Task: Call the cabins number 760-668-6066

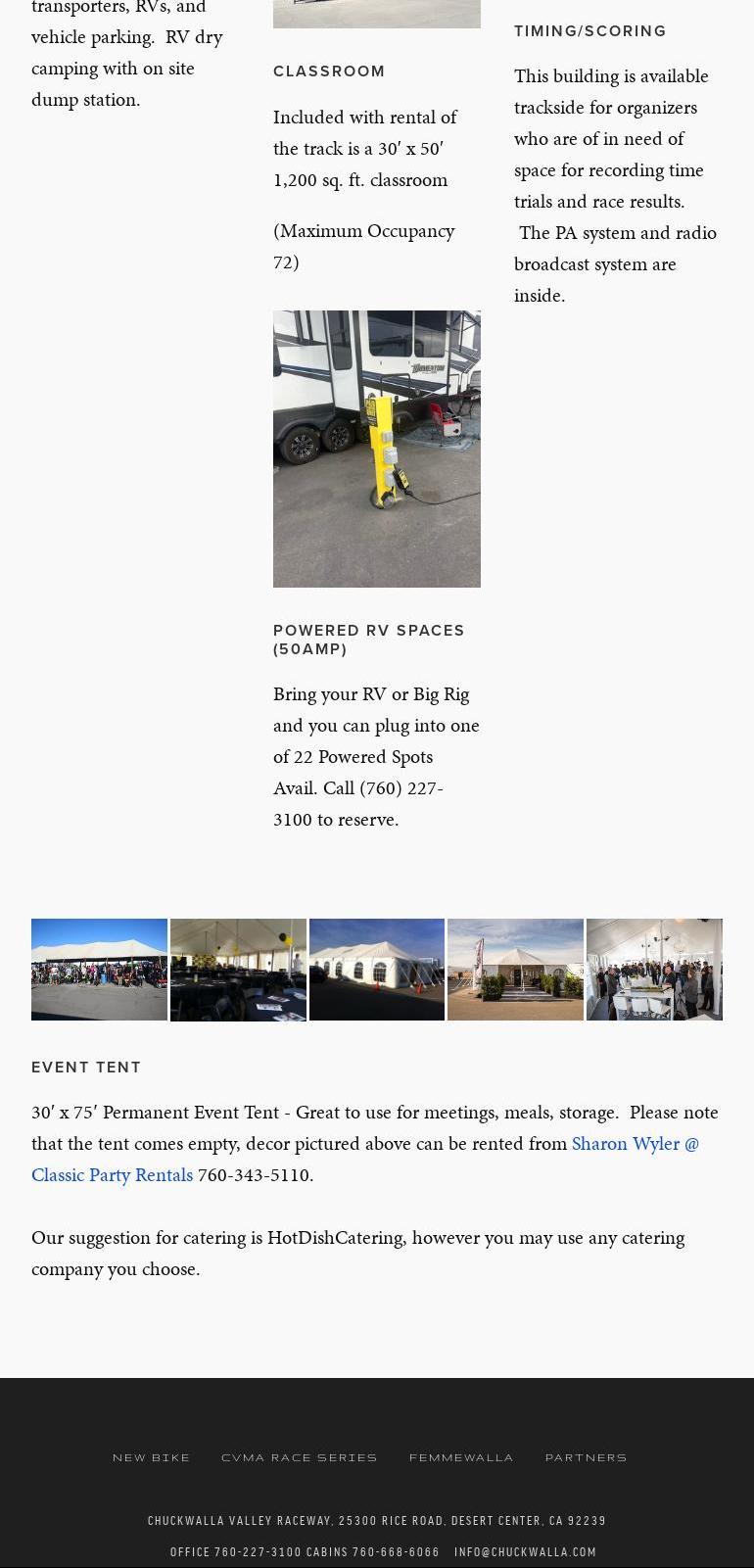Action: pos(396,1552)
